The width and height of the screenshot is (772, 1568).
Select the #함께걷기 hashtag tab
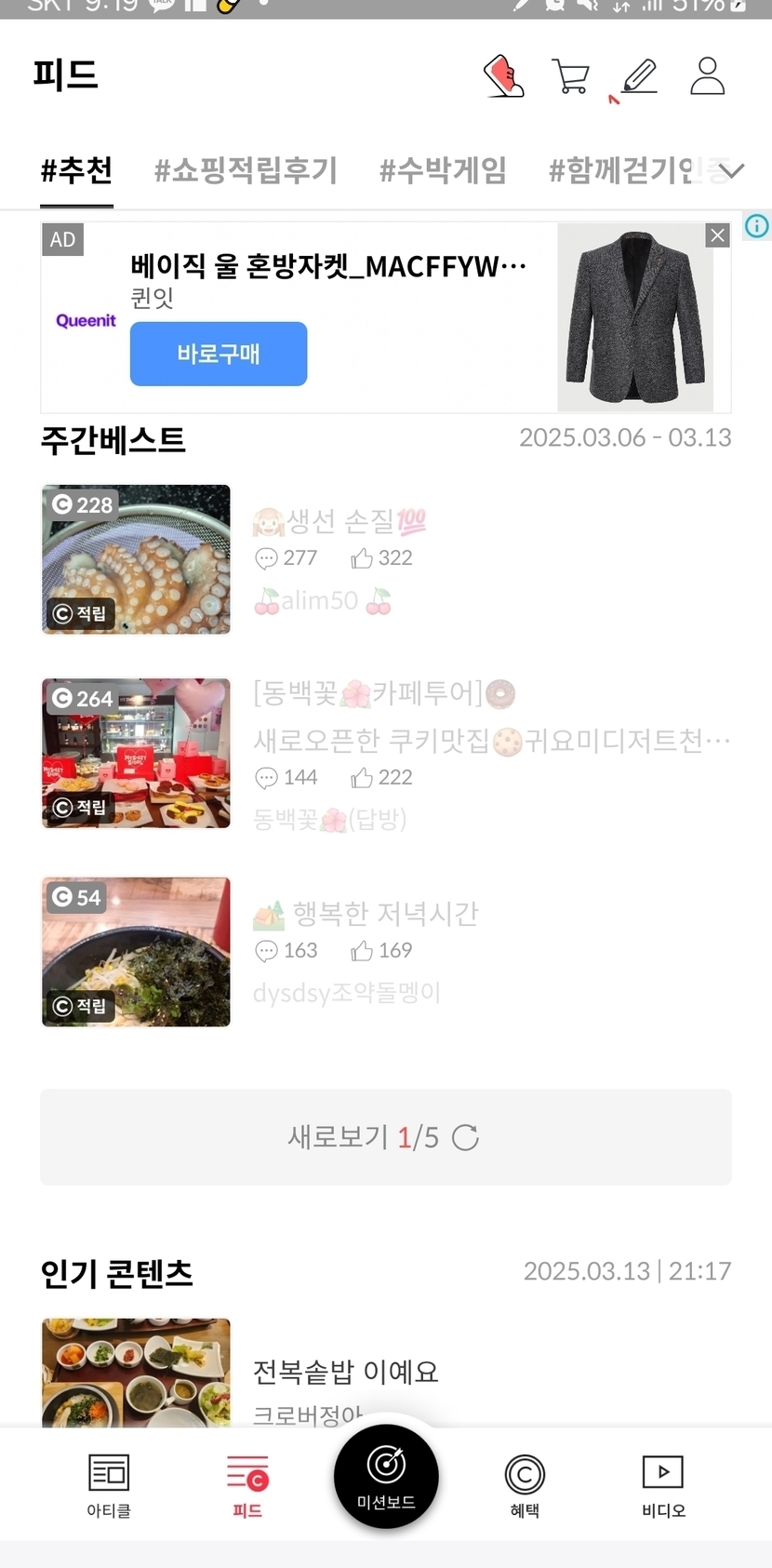tap(621, 170)
